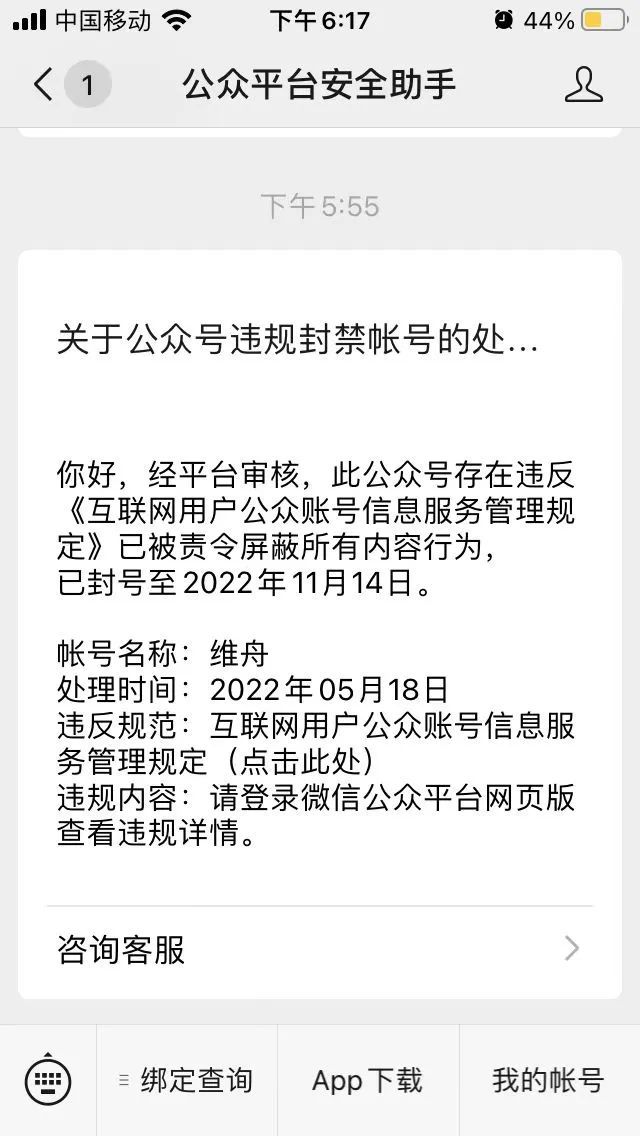Open the 绑定查询 menu
The width and height of the screenshot is (640, 1136).
[187, 1080]
